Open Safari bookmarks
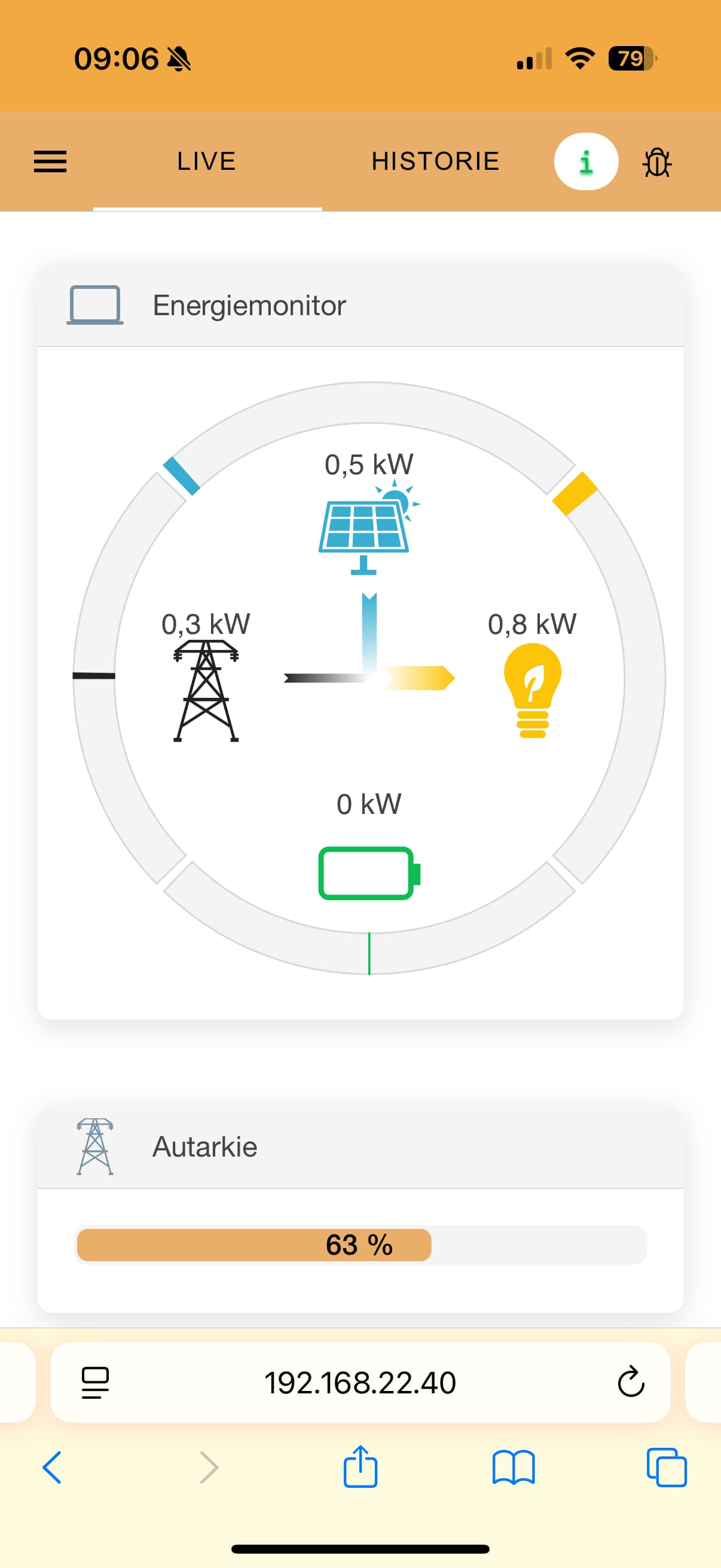Viewport: 721px width, 1568px height. [x=514, y=1467]
